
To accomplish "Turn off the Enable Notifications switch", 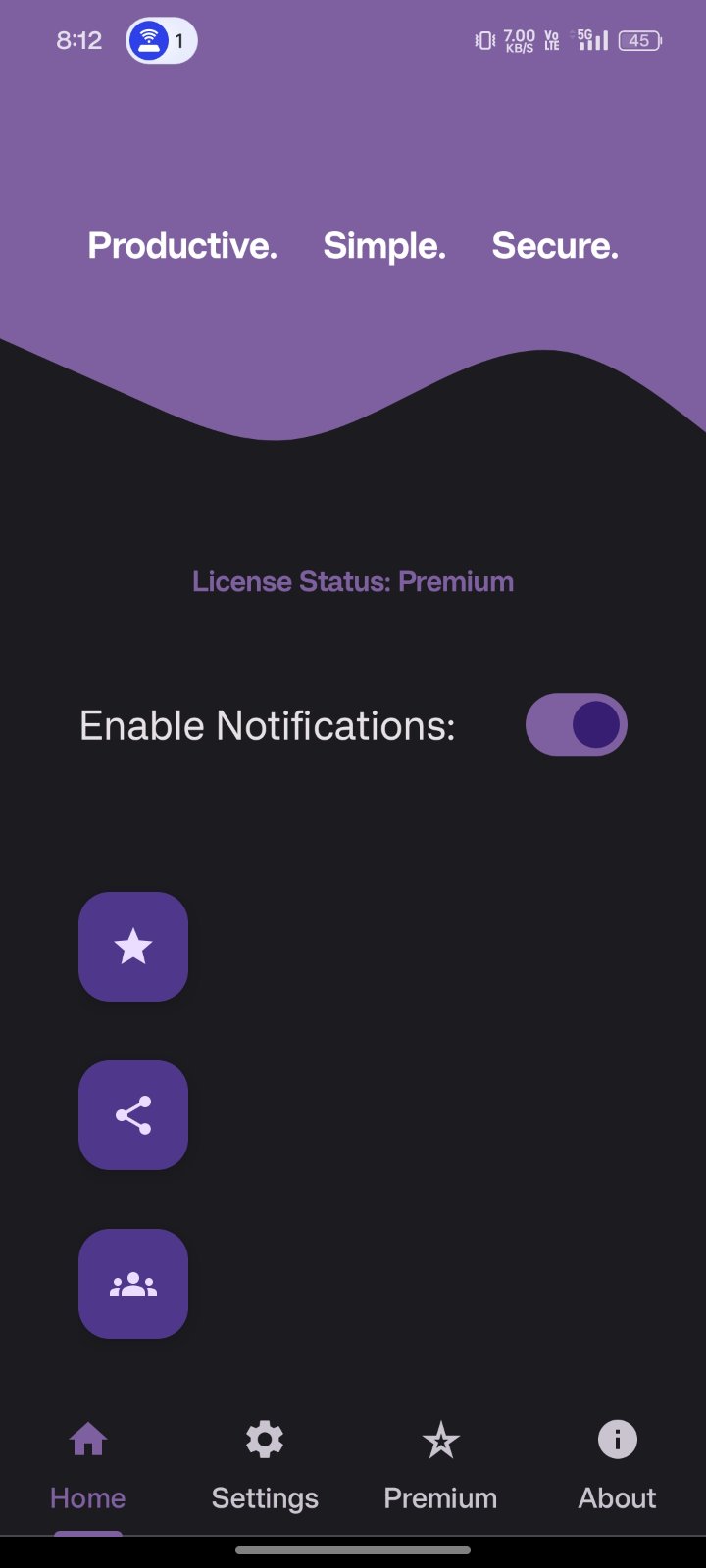I will click(577, 725).
